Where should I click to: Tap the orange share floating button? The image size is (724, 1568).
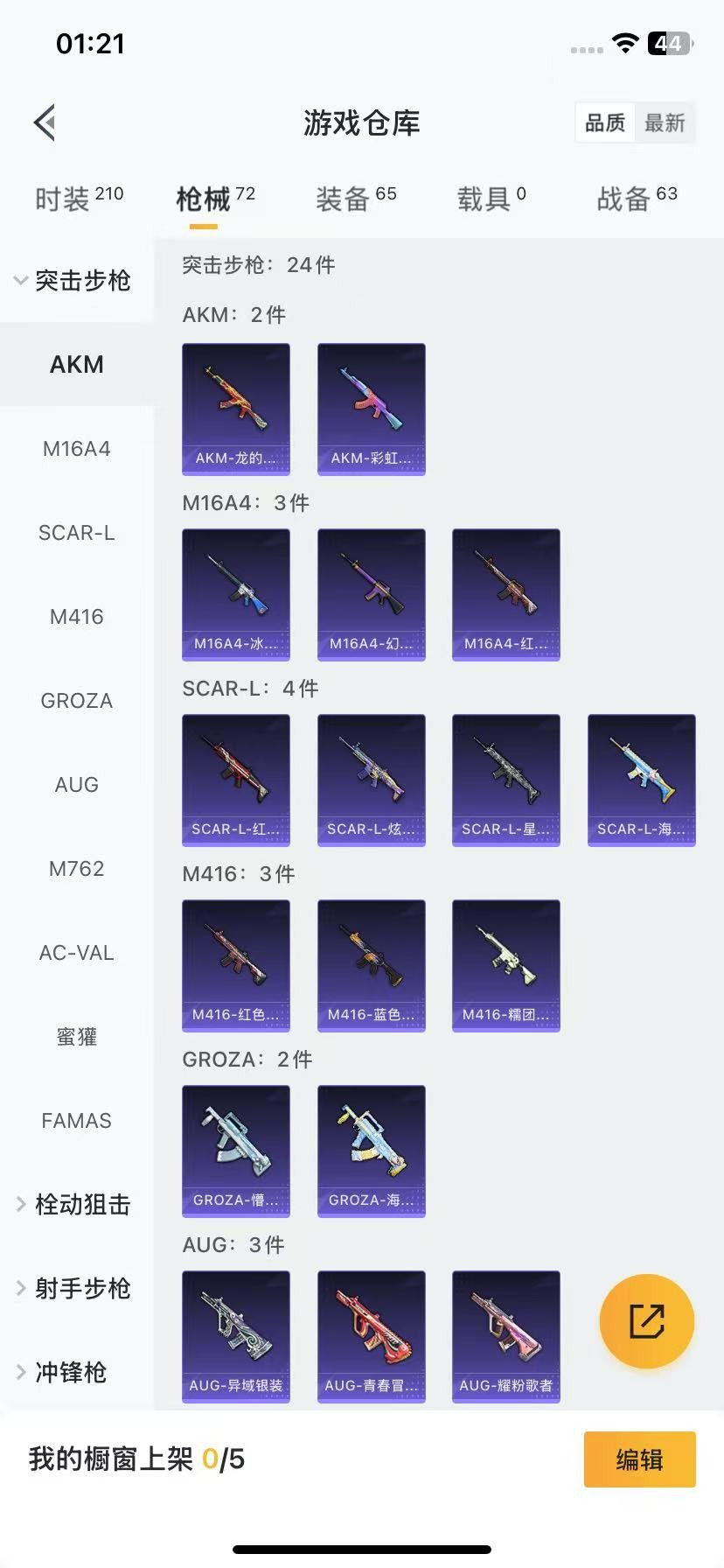(647, 1320)
